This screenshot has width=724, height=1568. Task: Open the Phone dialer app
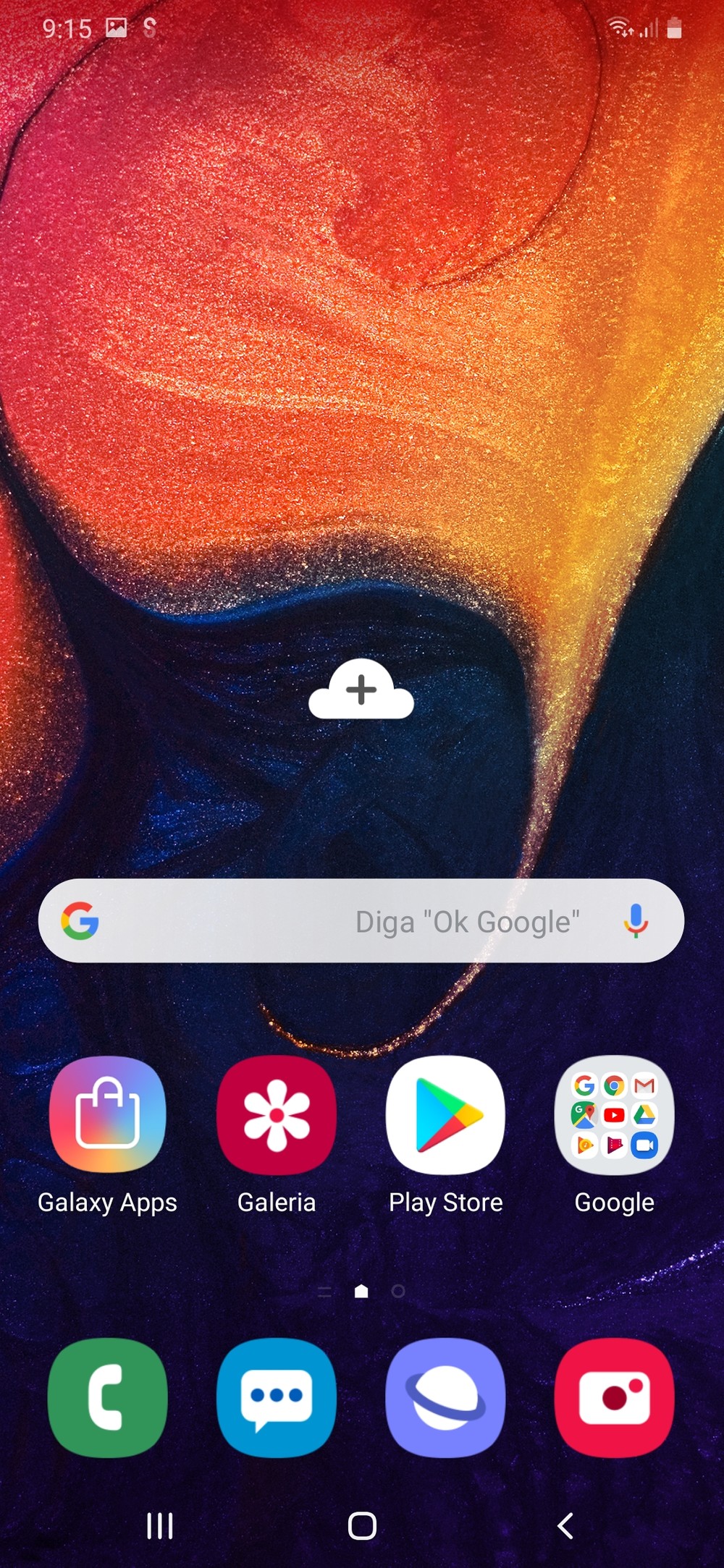click(107, 1397)
